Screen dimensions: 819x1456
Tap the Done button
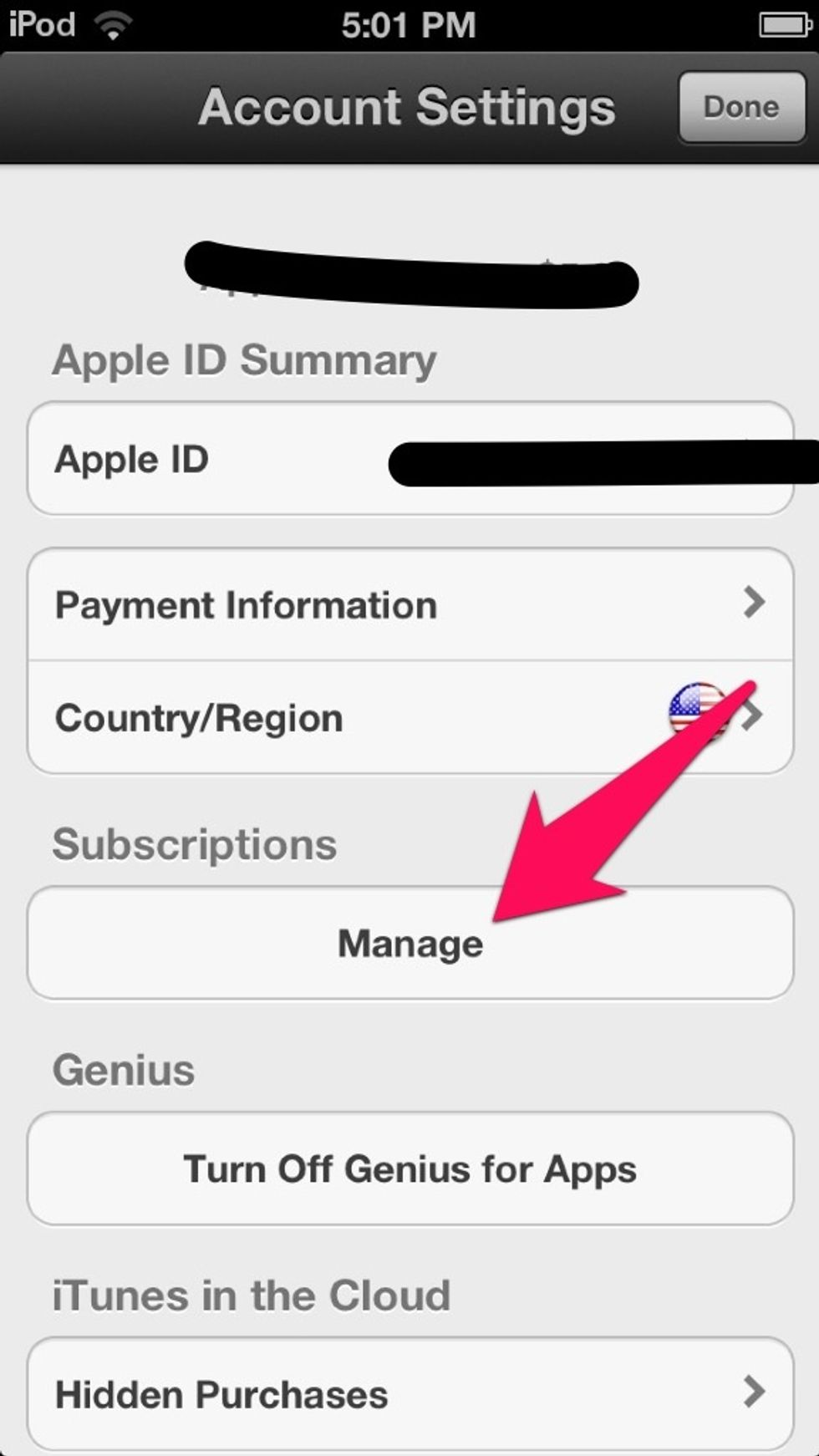(740, 106)
